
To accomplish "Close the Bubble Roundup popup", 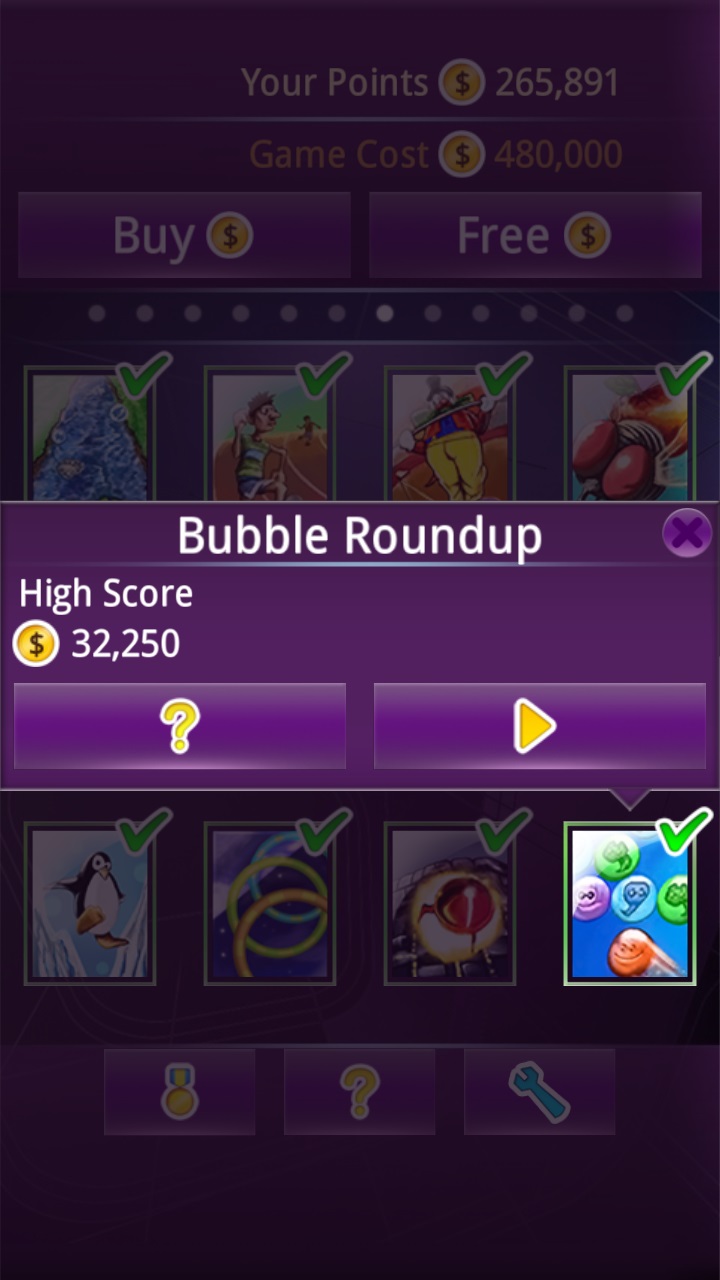I will click(x=686, y=534).
